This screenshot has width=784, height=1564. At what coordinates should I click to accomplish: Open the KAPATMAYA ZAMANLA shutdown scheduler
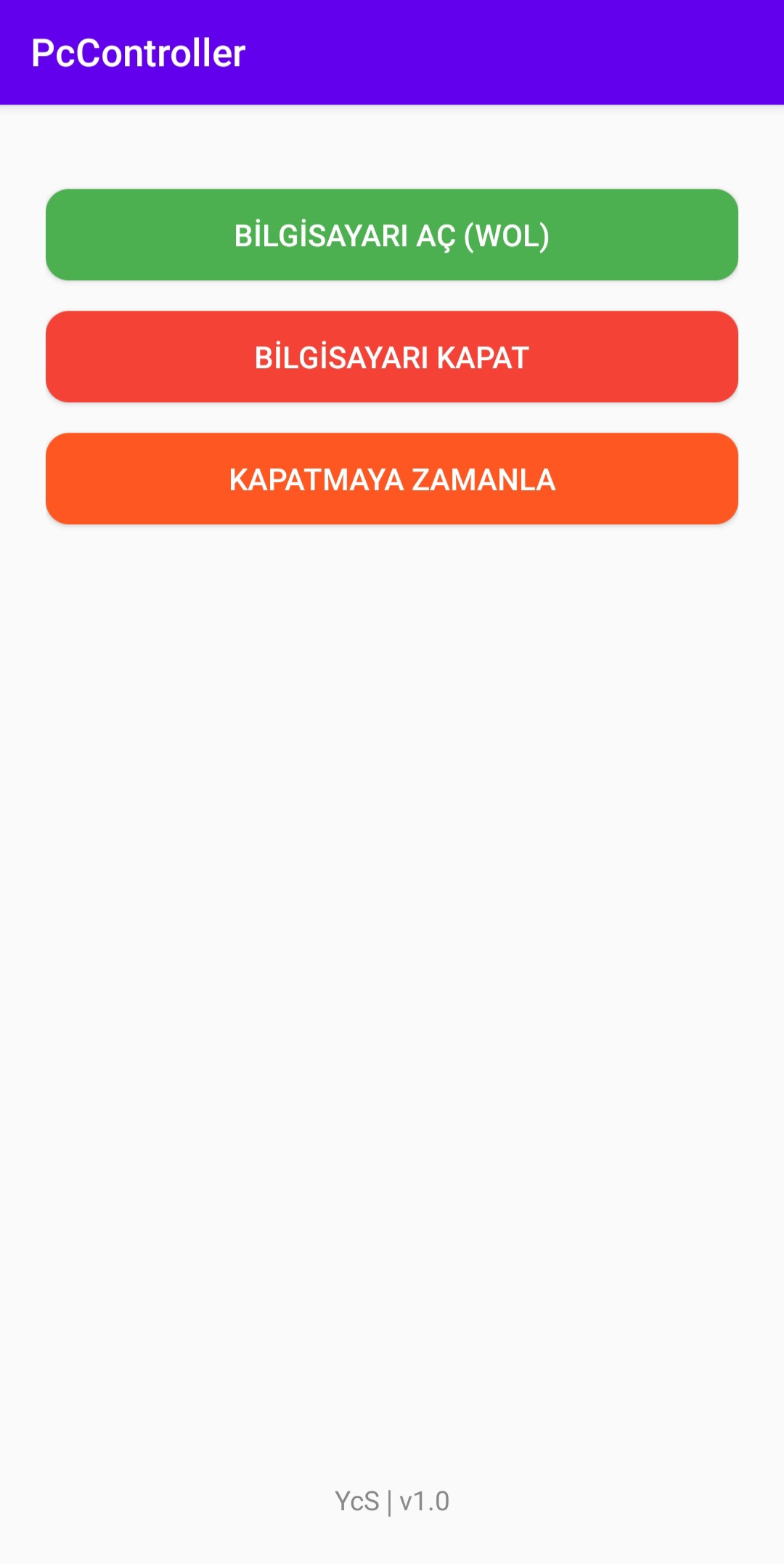392,479
